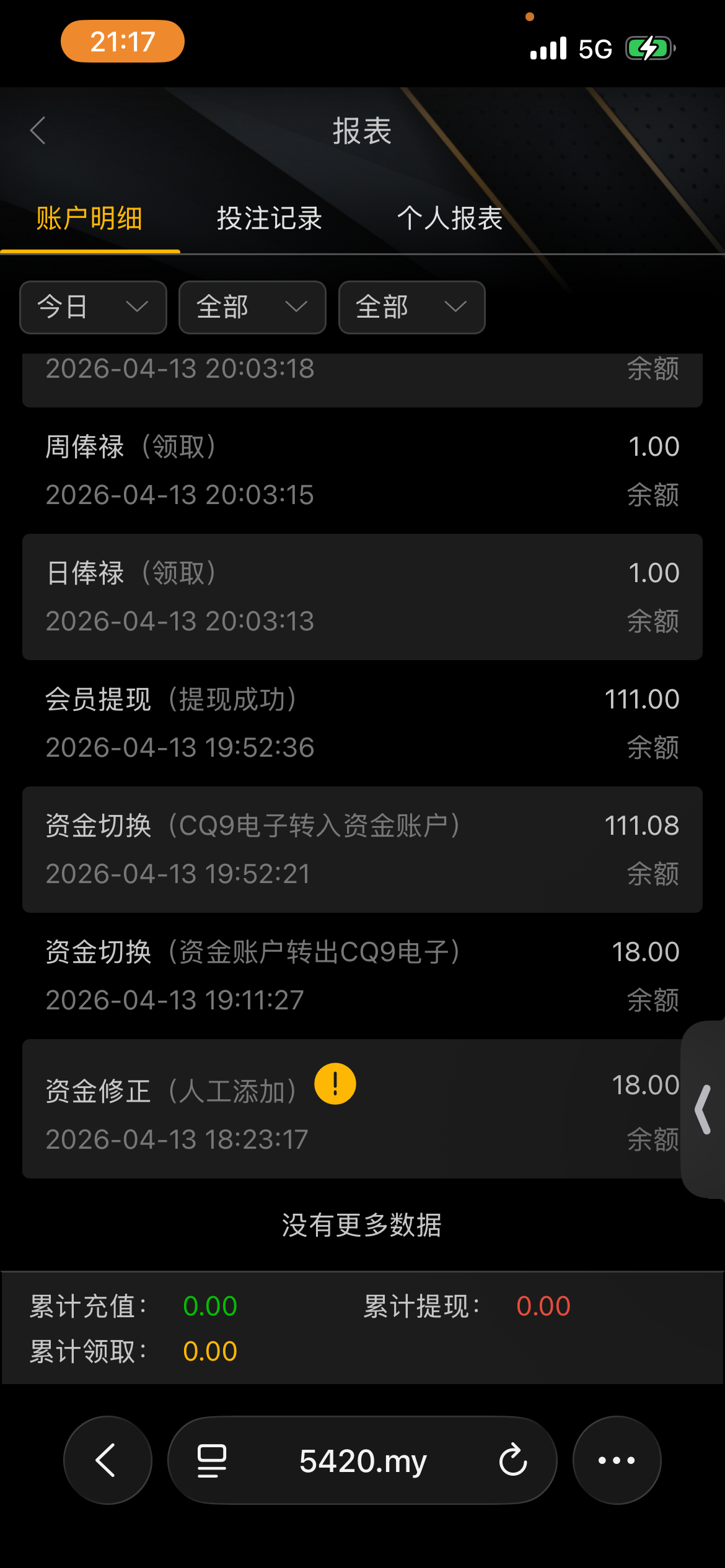Viewport: 725px width, 1568px height.
Task: Tap the 5420.my address bar
Action: (363, 1460)
